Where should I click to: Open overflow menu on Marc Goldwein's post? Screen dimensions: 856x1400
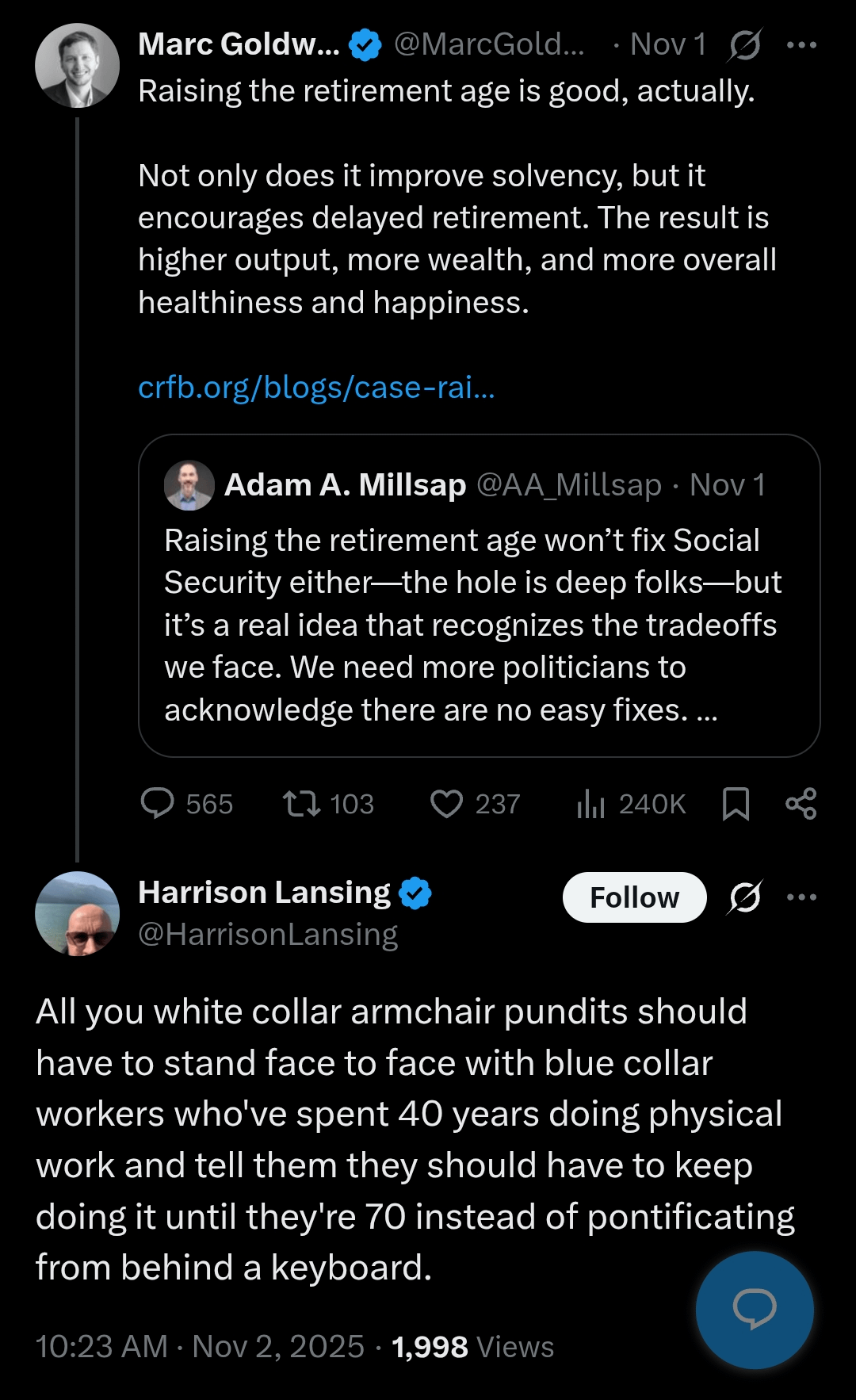pos(801,45)
